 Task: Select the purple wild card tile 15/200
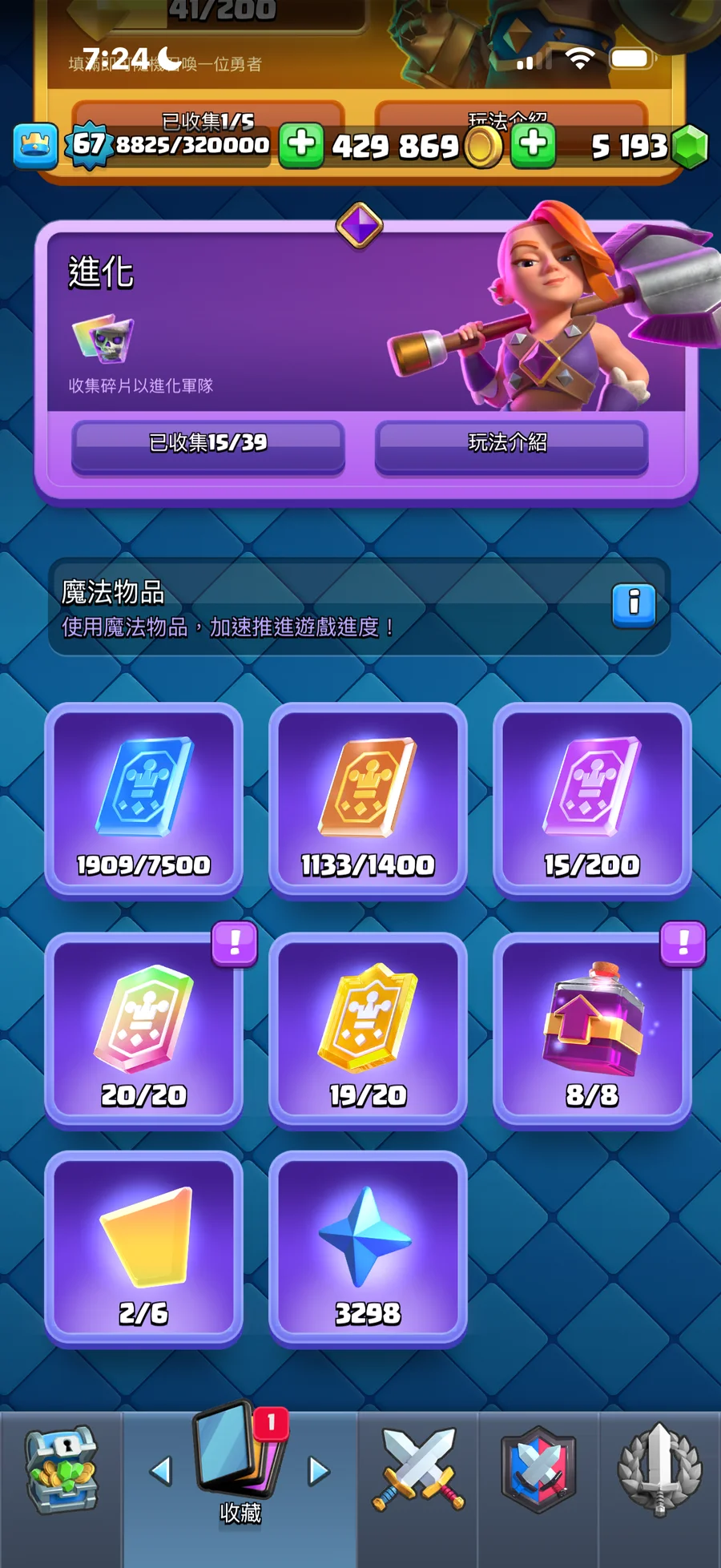[x=592, y=800]
